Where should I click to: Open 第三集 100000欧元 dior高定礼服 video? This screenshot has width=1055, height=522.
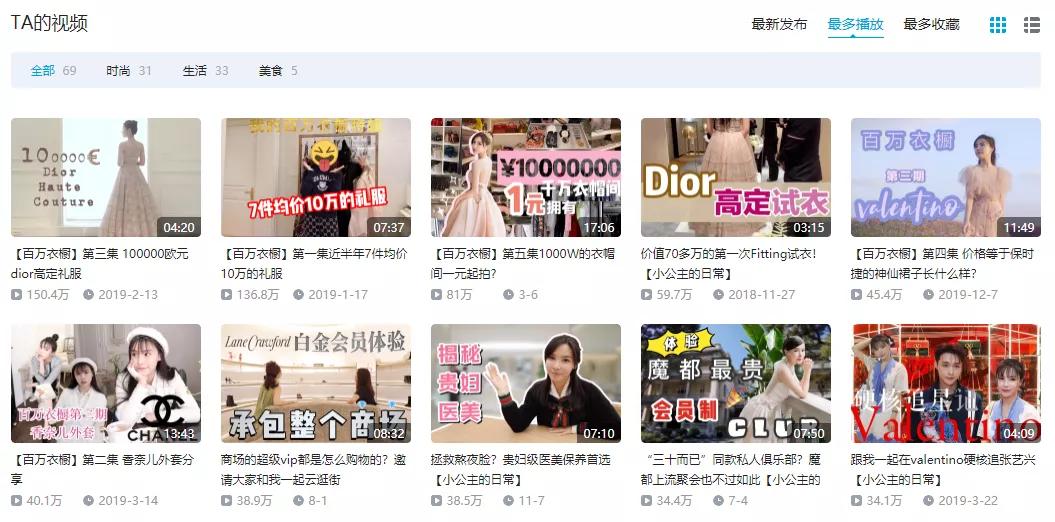105,177
